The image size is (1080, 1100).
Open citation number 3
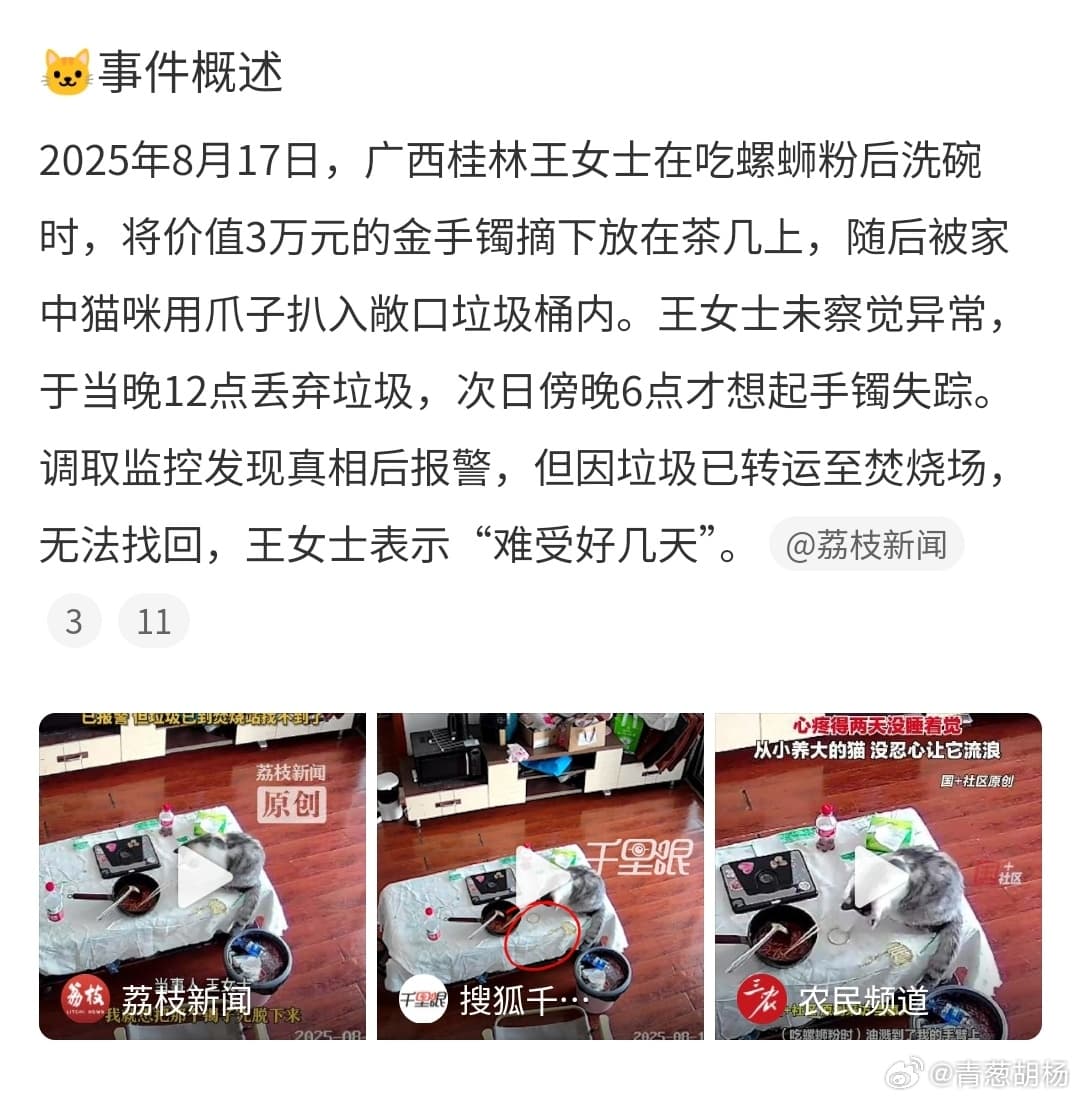point(74,621)
